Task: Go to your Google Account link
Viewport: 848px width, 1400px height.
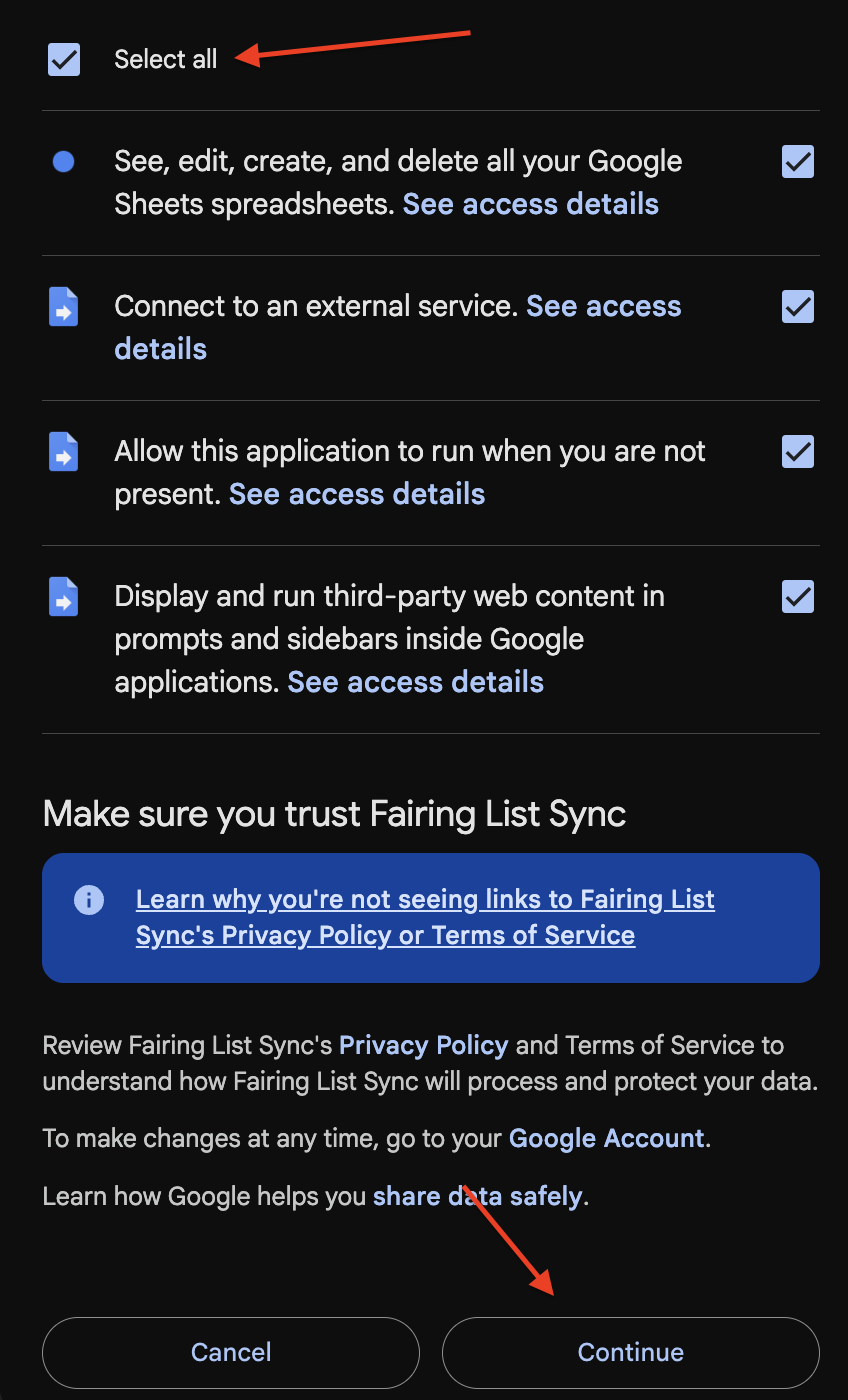Action: coord(607,1138)
